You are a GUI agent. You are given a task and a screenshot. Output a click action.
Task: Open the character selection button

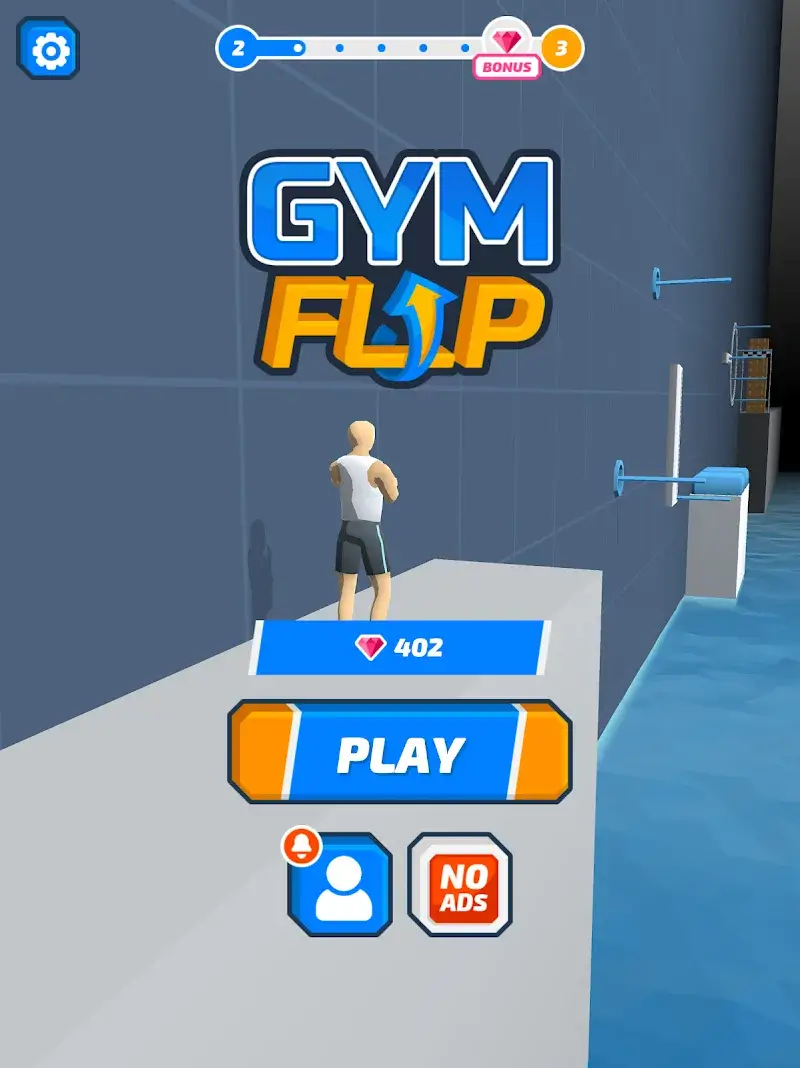click(x=340, y=885)
